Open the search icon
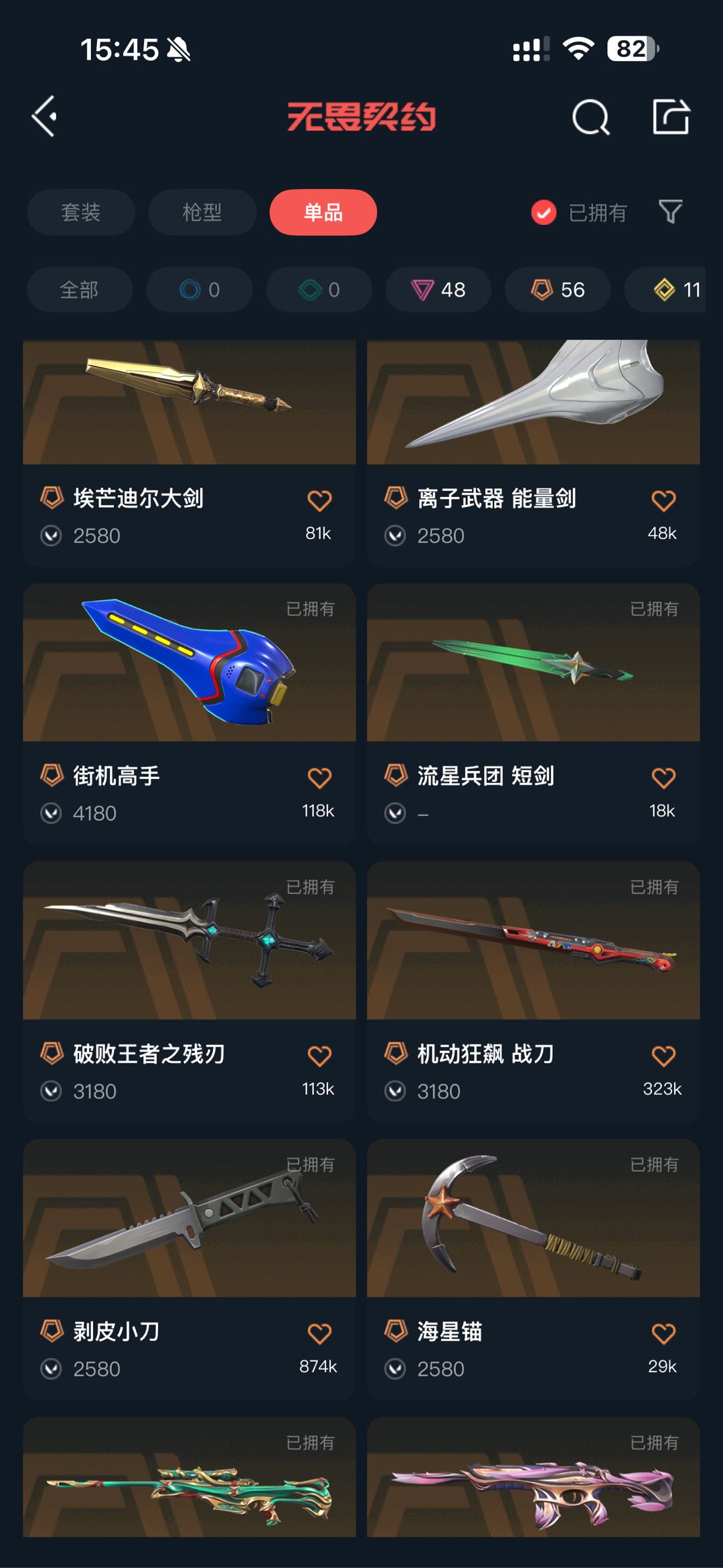 [x=590, y=118]
